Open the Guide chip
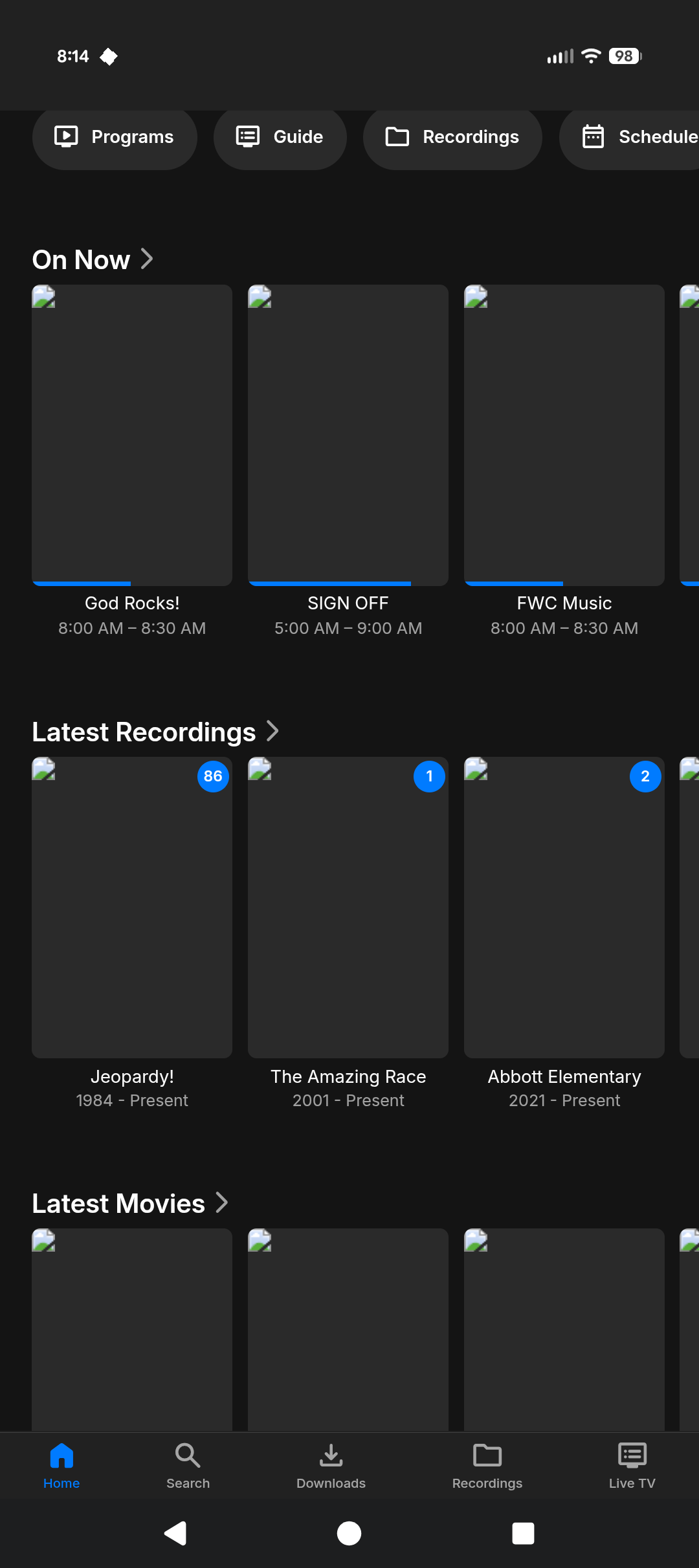Image resolution: width=699 pixels, height=1568 pixels. (280, 137)
